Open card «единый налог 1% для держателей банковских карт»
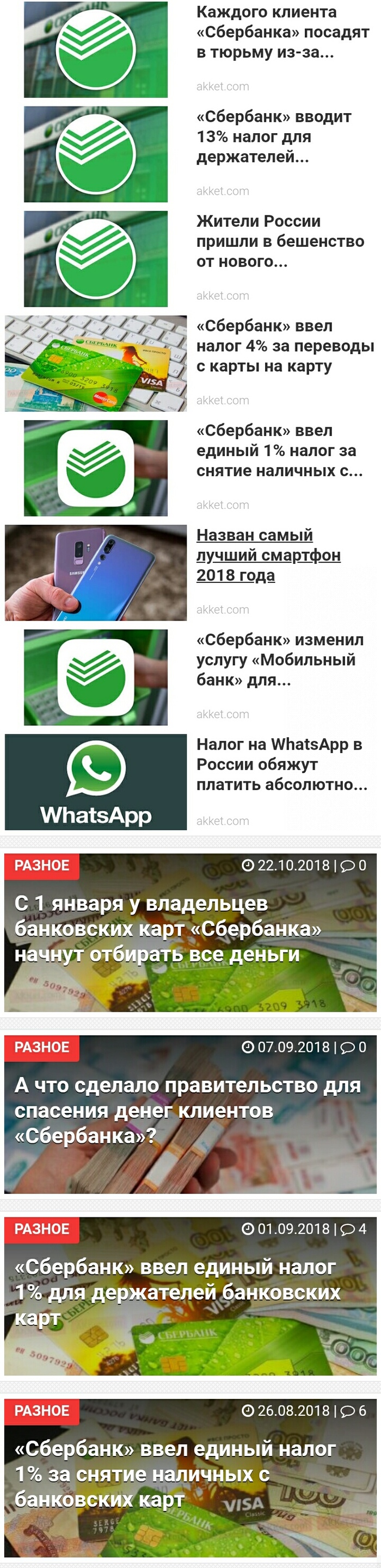 coord(177,1292)
